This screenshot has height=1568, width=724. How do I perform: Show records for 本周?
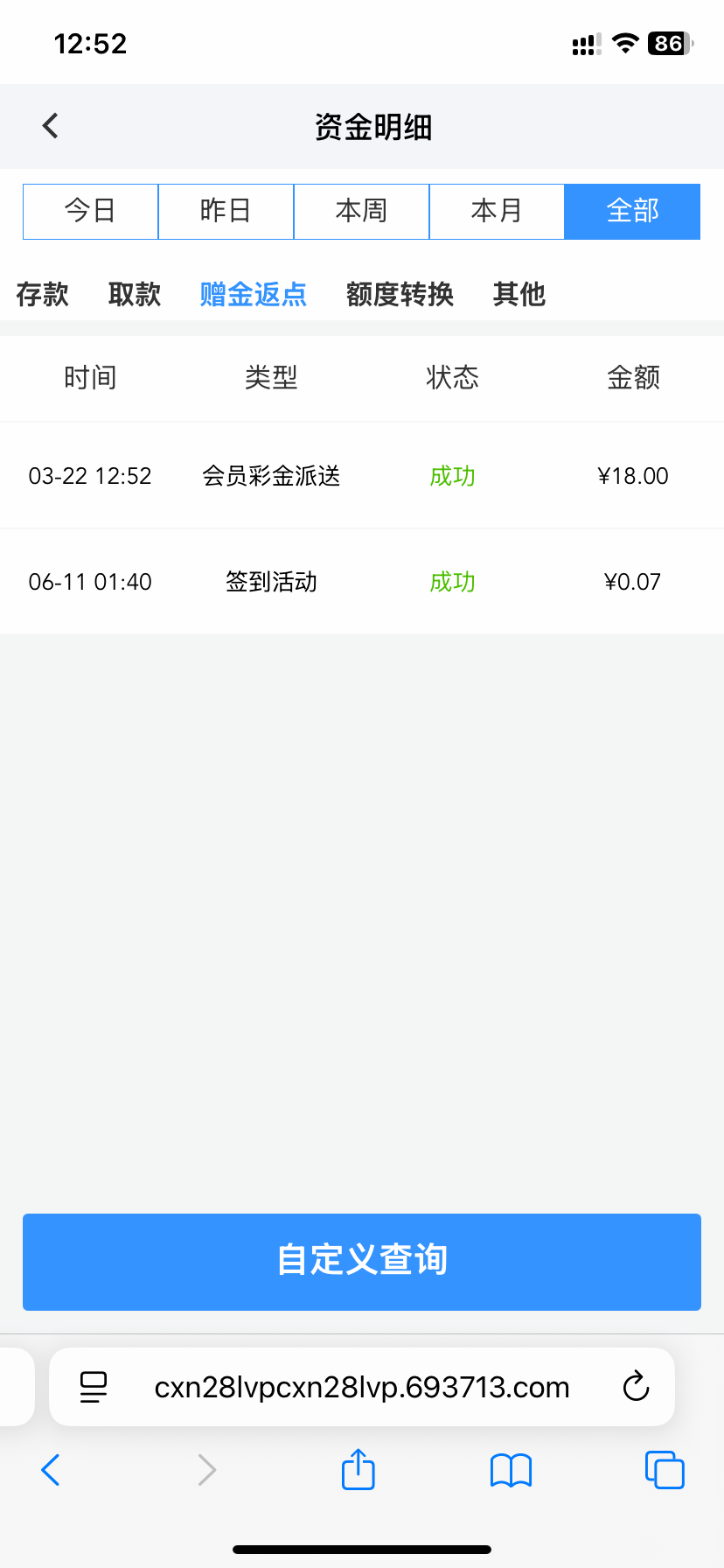(x=361, y=211)
